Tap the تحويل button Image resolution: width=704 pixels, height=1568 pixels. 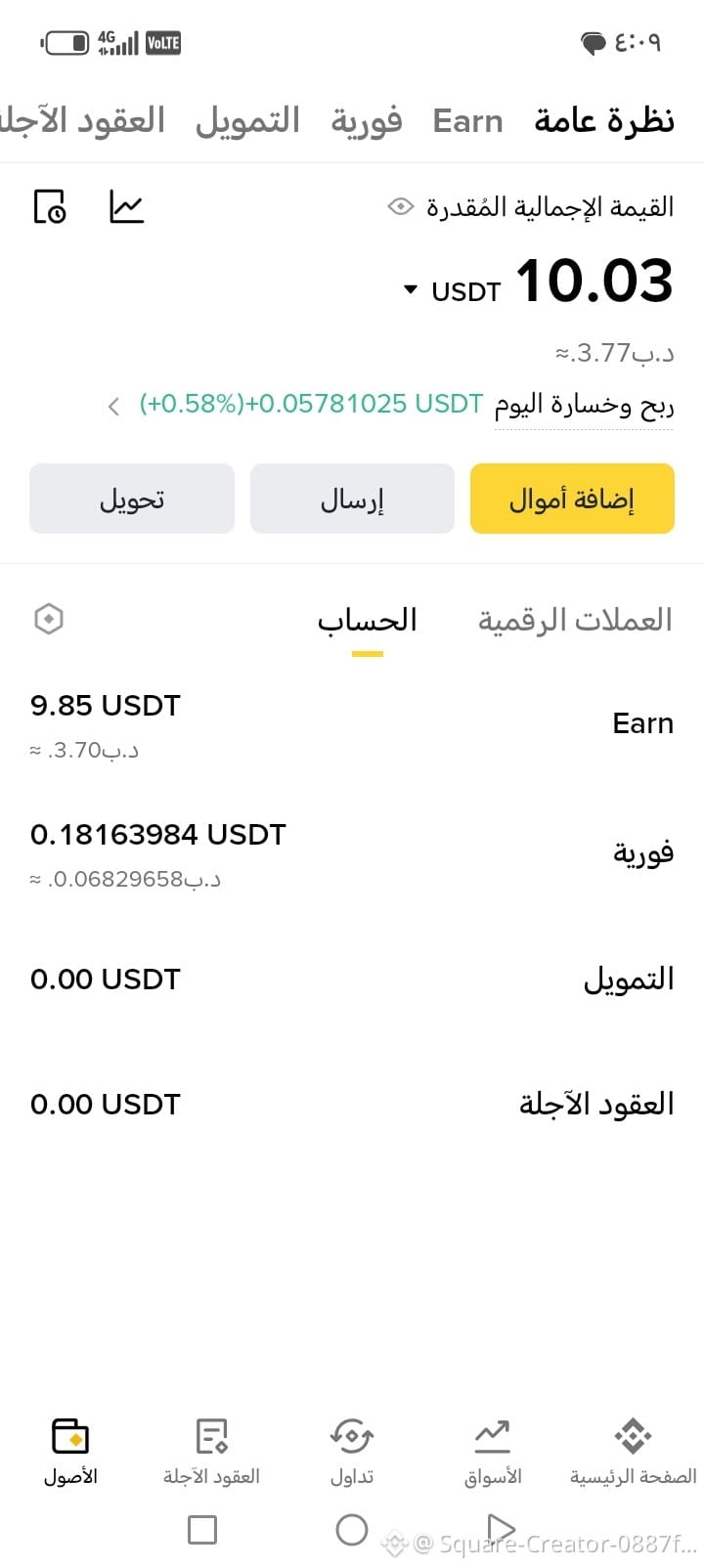(x=132, y=499)
